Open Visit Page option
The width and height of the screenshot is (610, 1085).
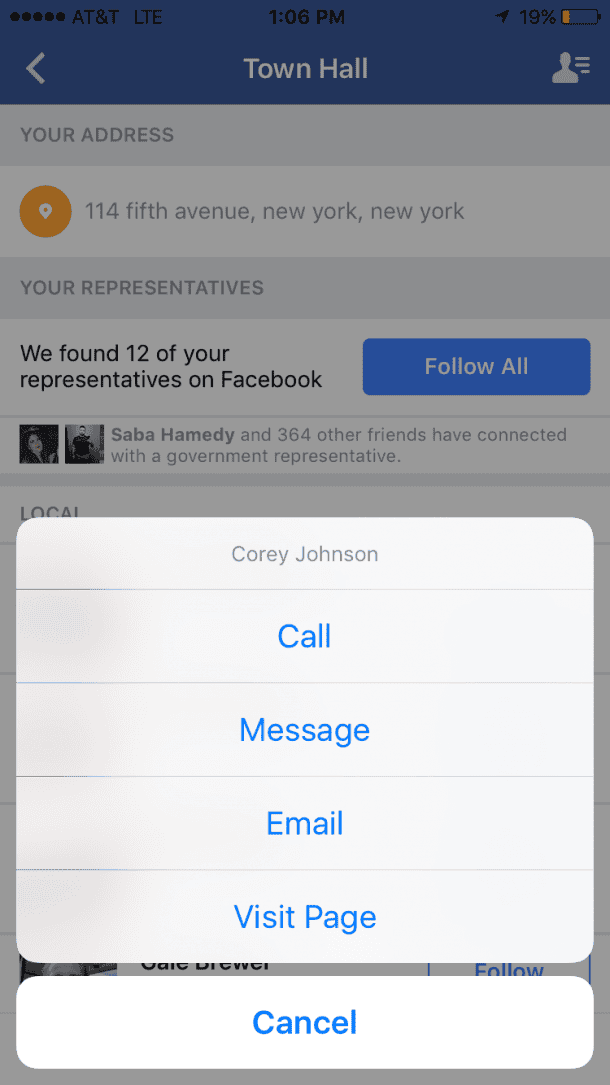[304, 916]
